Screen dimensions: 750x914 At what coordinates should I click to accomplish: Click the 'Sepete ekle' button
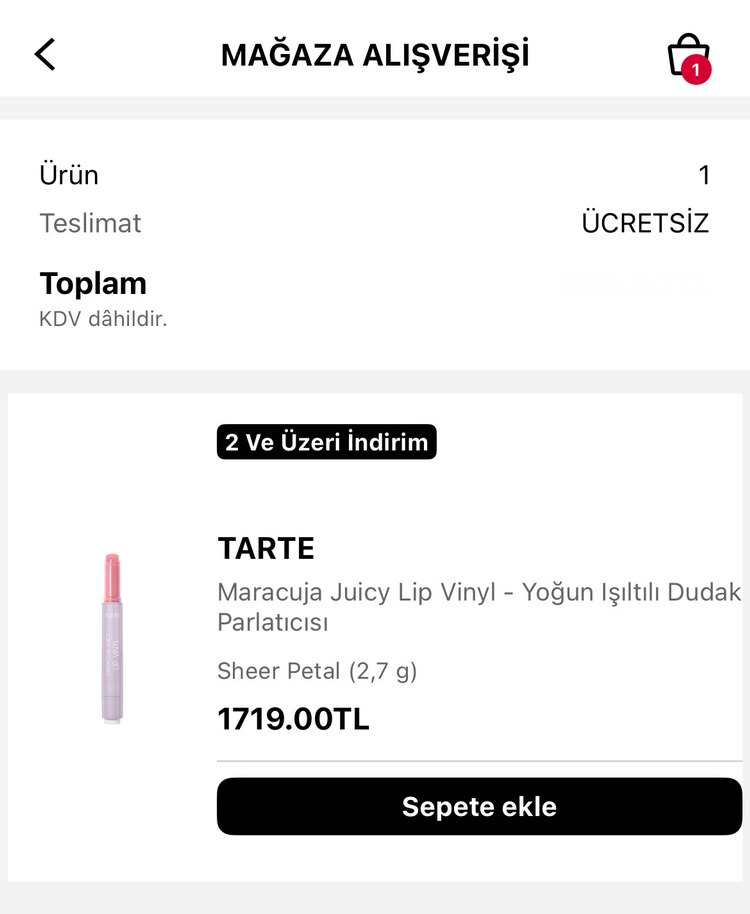(478, 806)
